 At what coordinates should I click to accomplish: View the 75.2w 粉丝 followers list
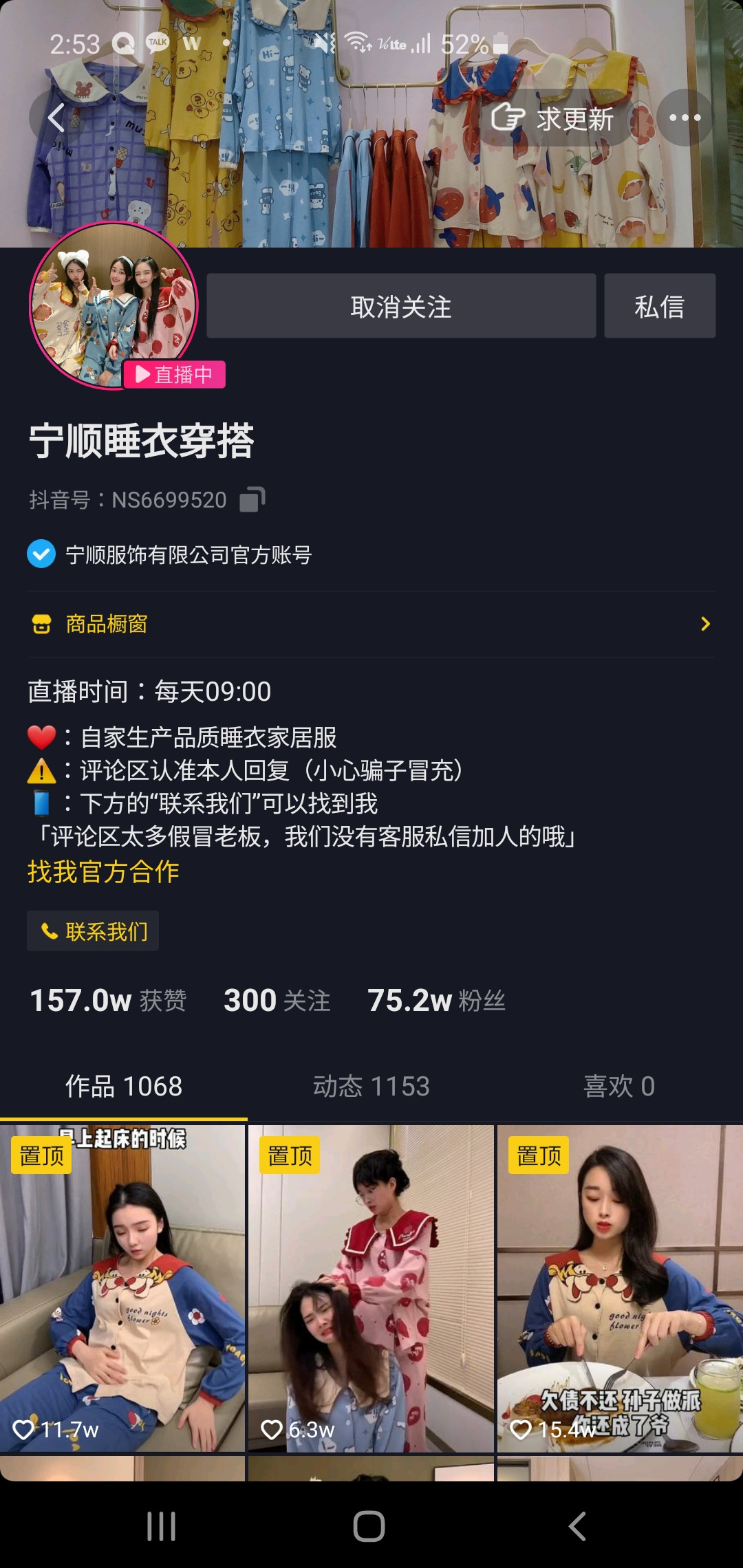click(x=437, y=1000)
